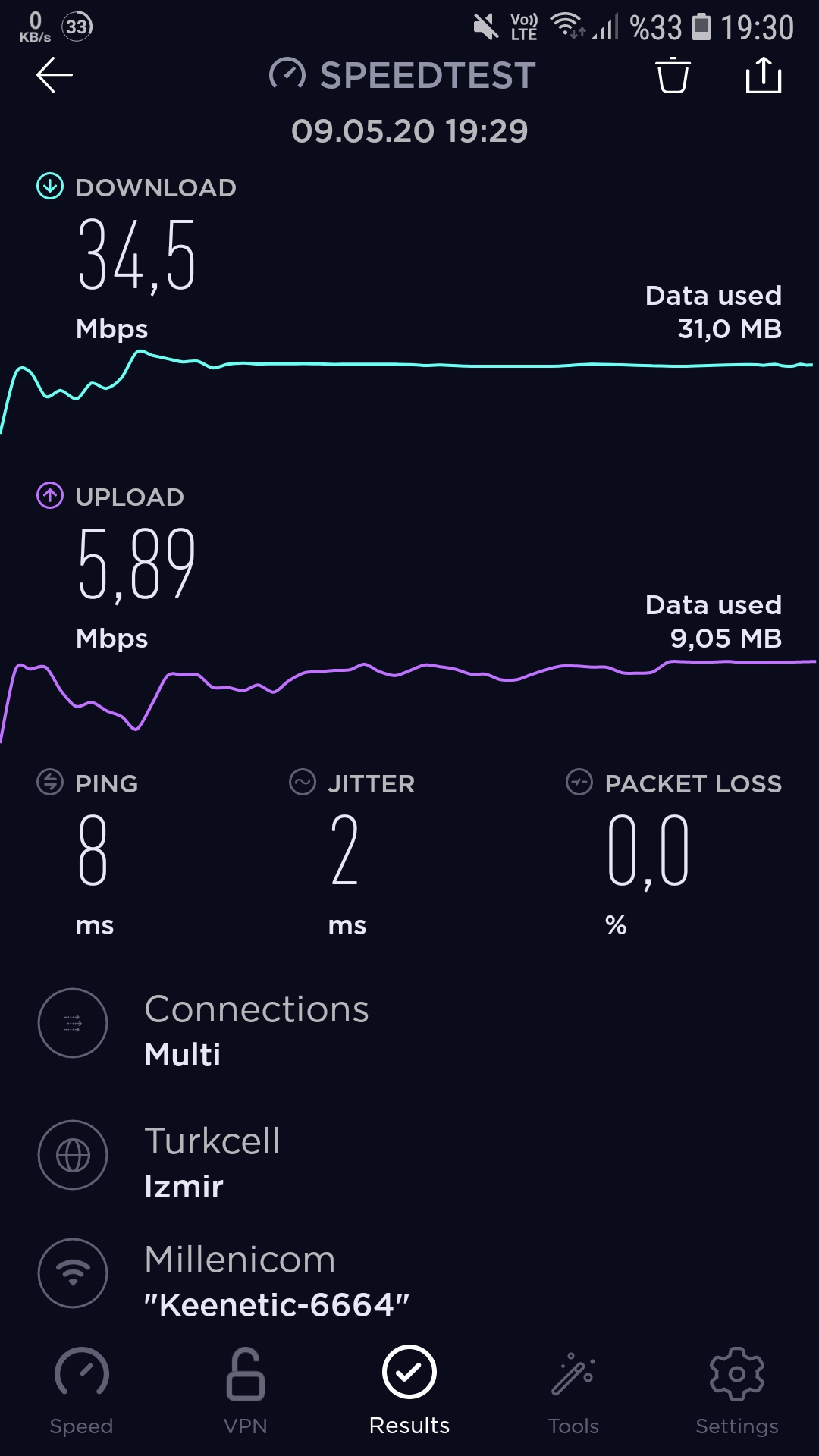
Task: Delete this speed test result
Action: pyautogui.click(x=673, y=75)
